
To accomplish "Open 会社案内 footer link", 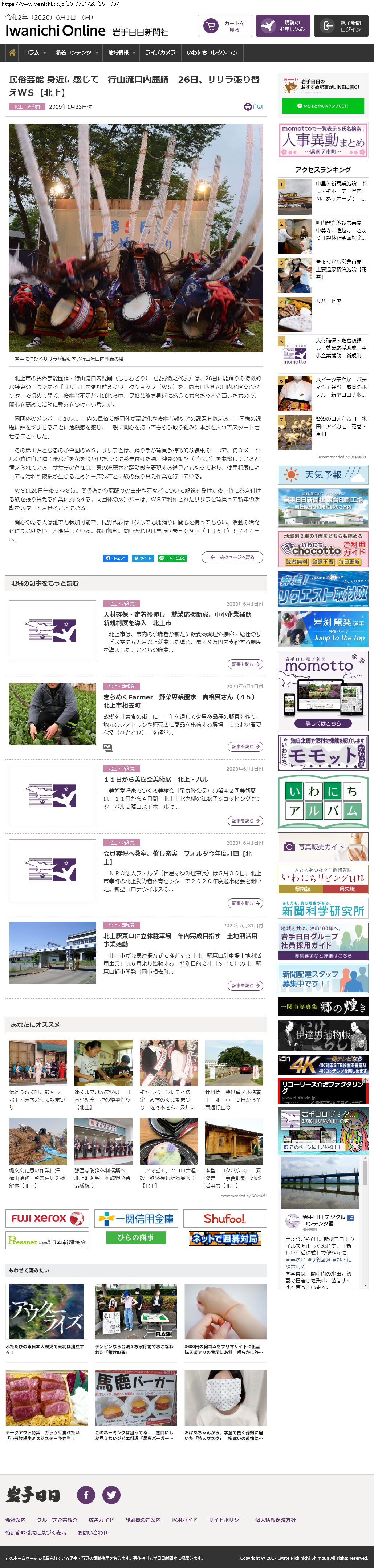I will click(x=16, y=1520).
